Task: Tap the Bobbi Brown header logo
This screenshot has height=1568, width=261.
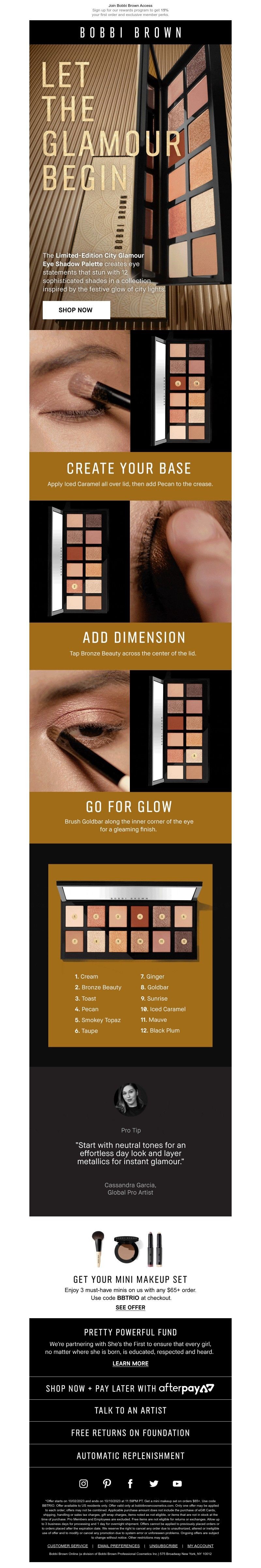Action: [130, 32]
